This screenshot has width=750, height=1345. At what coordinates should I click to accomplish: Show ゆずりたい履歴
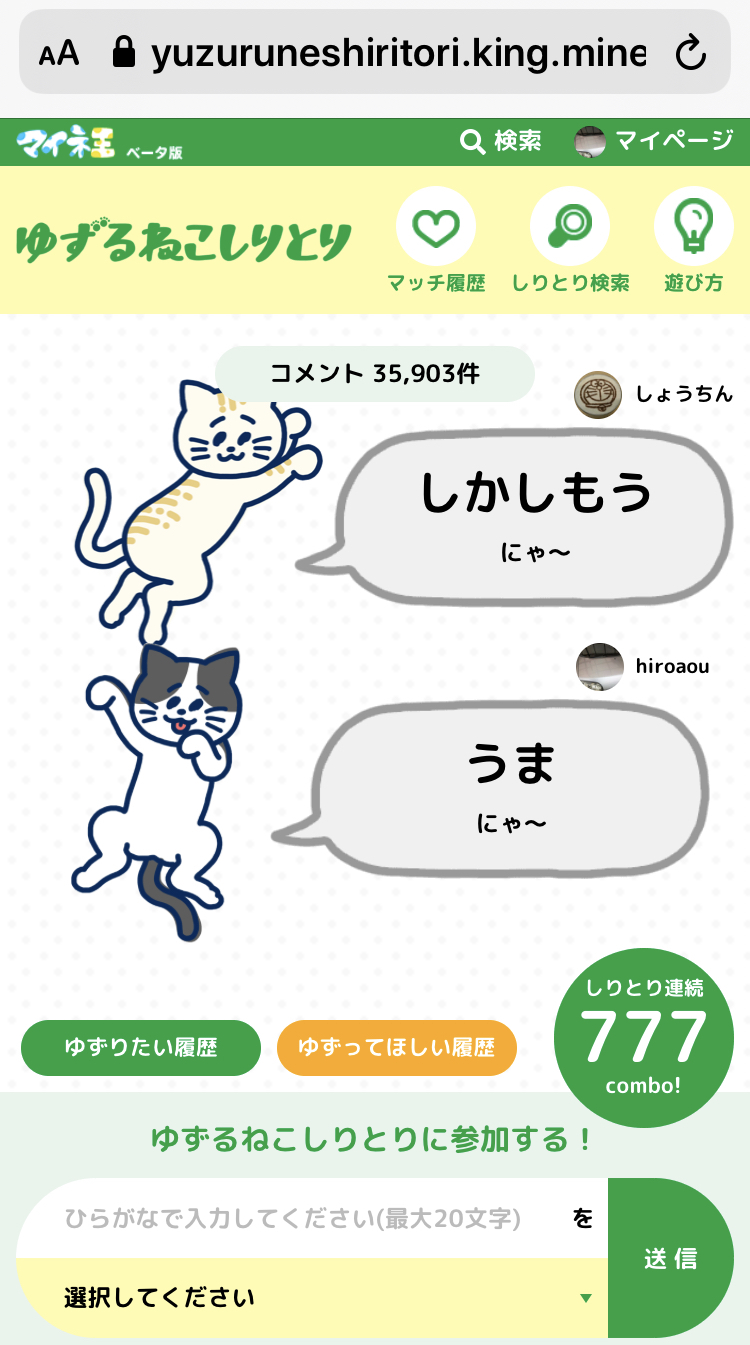141,1048
